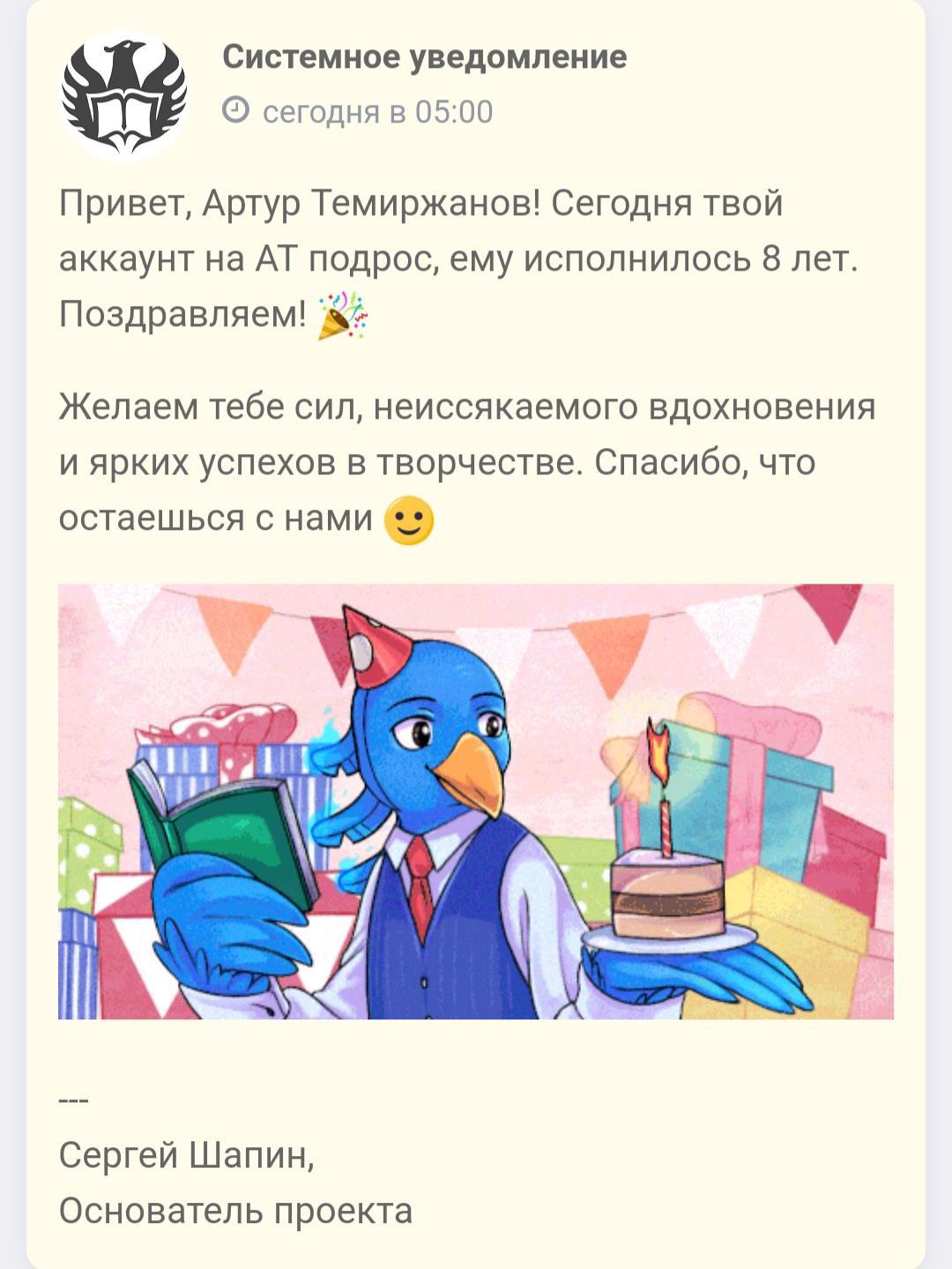Open the system notification sender's avatar
Viewport: 952px width, 1269px height.
124,96
